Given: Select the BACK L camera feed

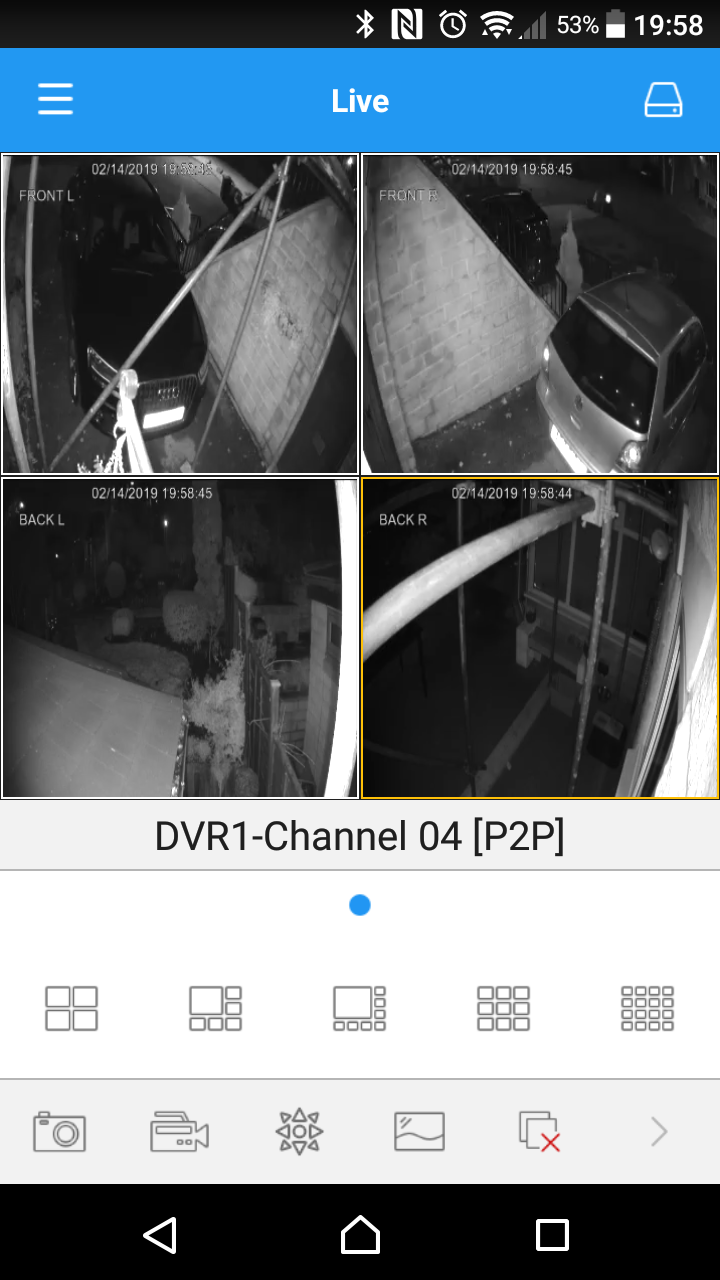Looking at the screenshot, I should 180,638.
